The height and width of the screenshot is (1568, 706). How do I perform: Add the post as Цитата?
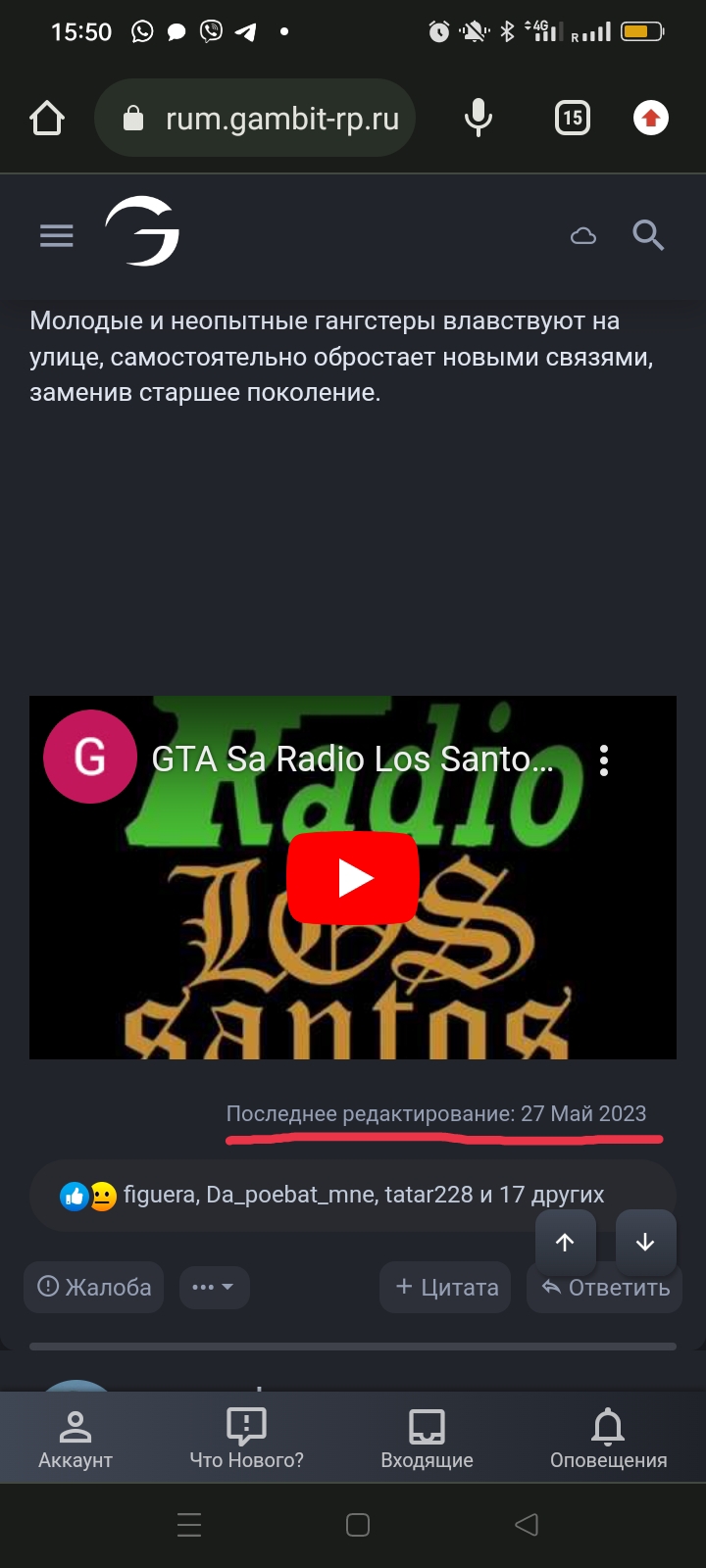pyautogui.click(x=446, y=1287)
